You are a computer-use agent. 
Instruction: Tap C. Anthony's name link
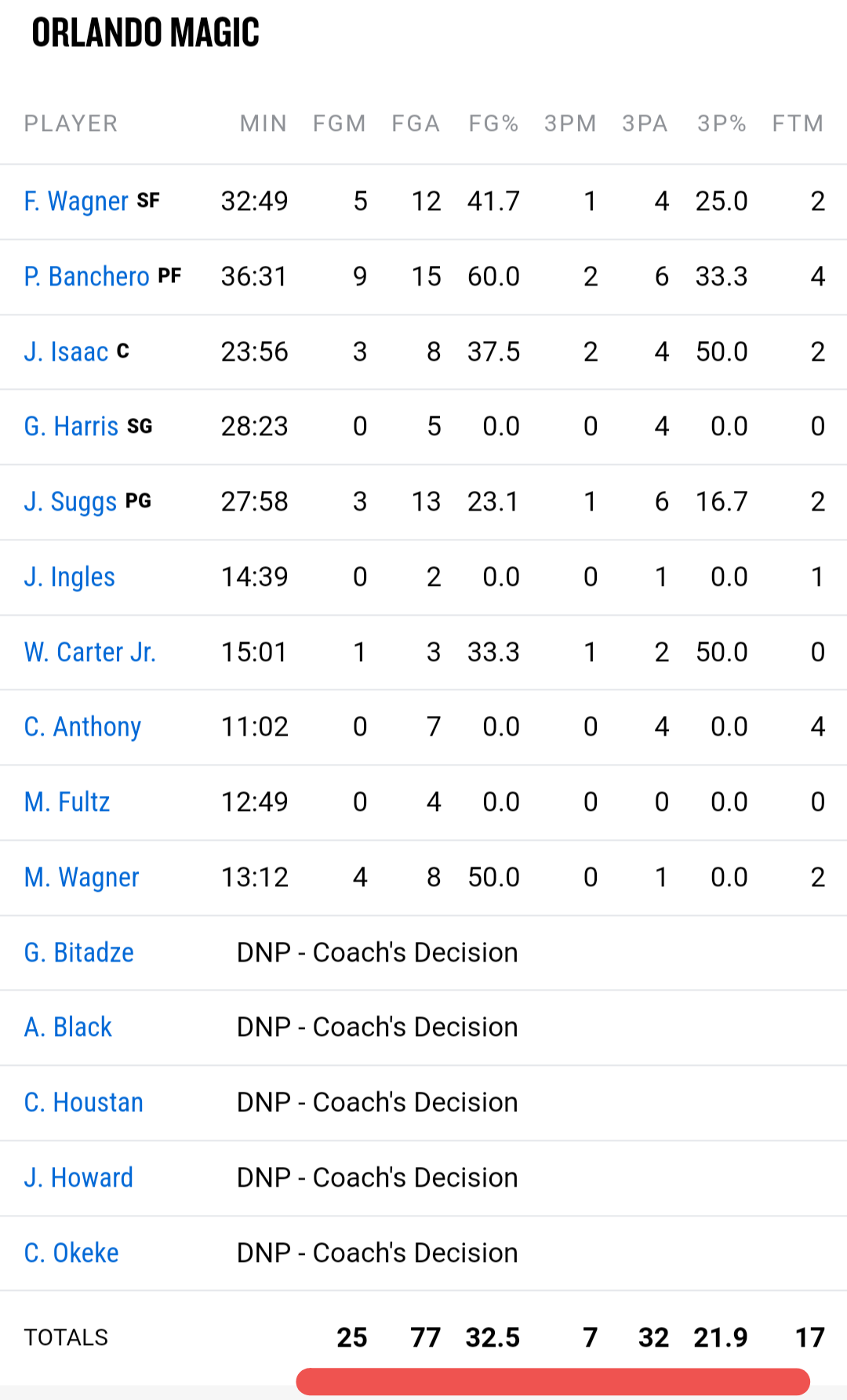[82, 727]
